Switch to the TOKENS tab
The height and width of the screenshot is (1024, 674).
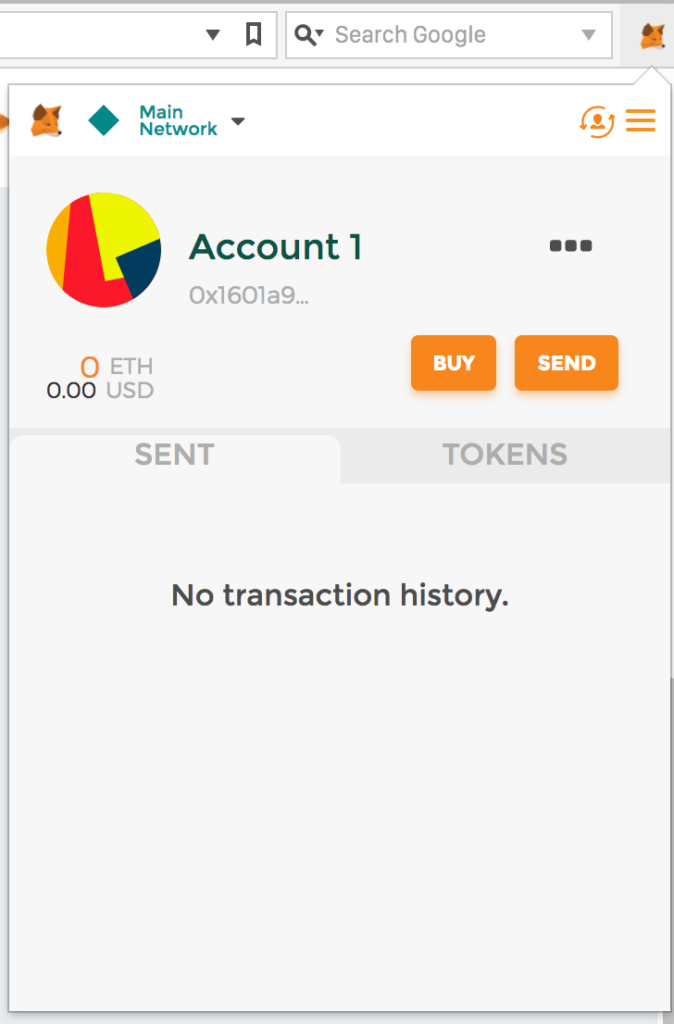[x=505, y=455]
